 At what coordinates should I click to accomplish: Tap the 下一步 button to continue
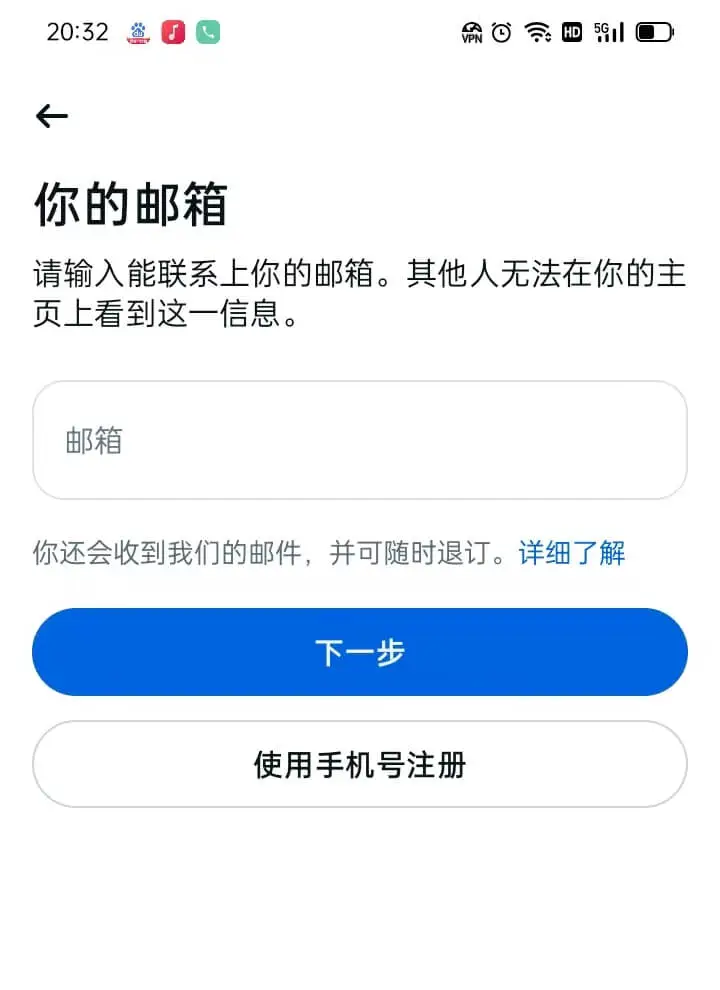[x=360, y=652]
